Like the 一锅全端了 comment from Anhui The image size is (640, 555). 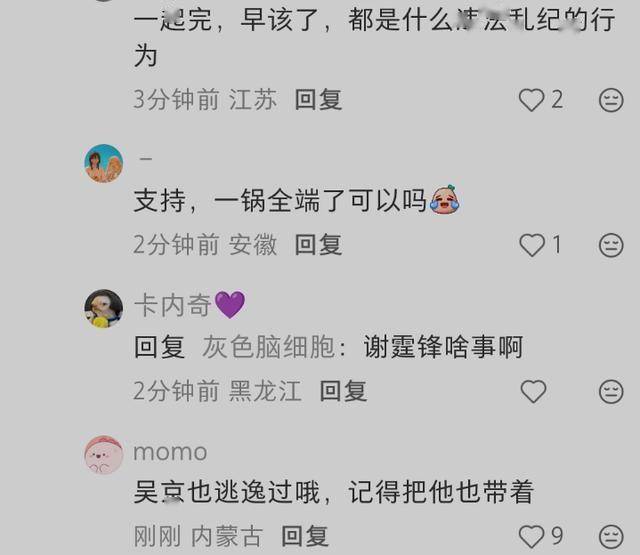tap(533, 245)
